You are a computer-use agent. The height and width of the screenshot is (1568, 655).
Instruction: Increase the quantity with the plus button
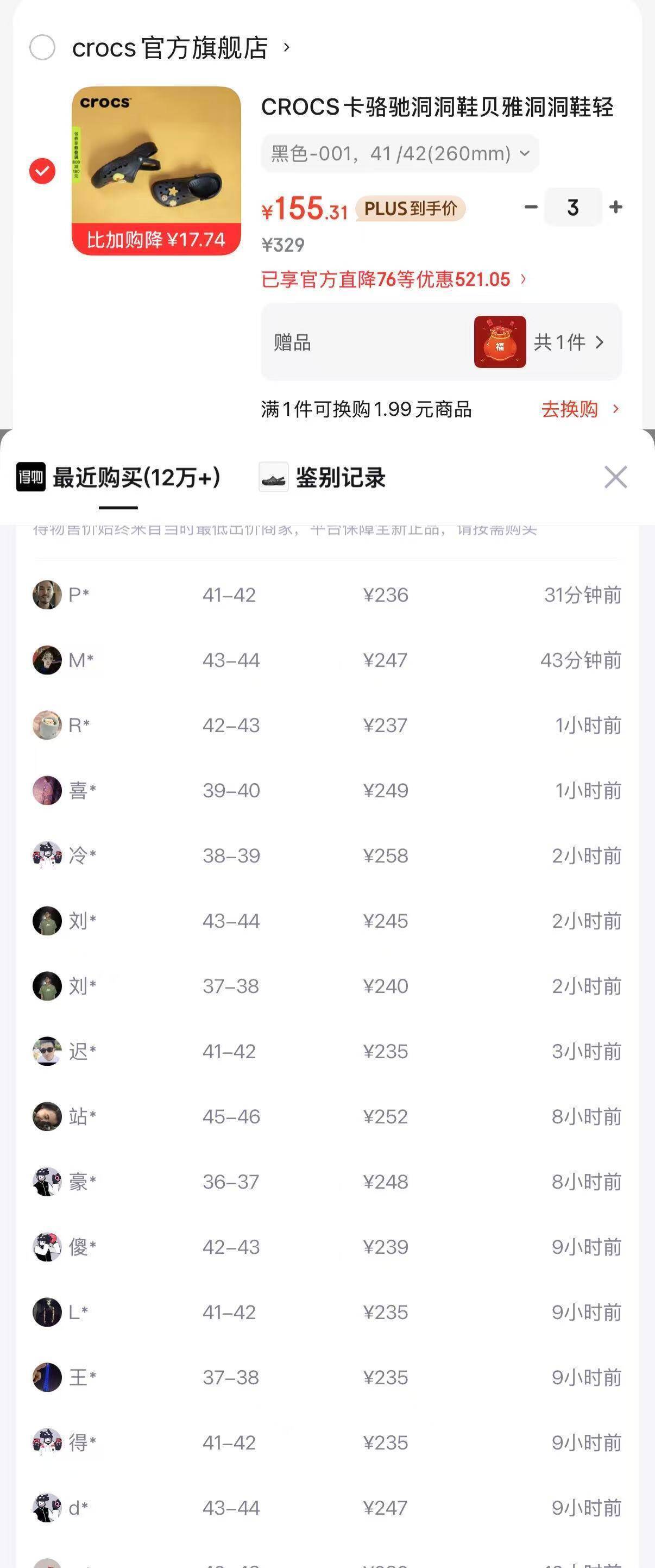[x=615, y=208]
